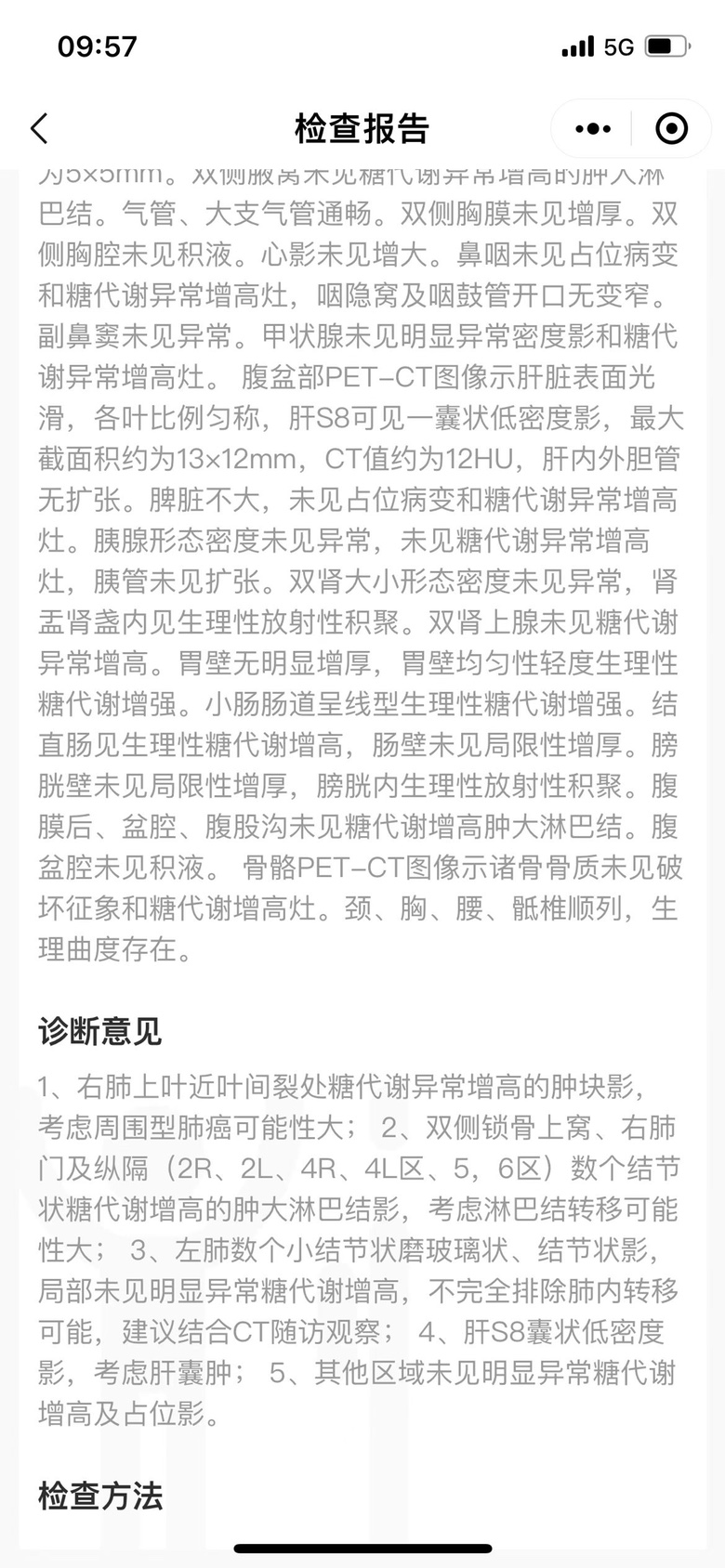Close the mini program with the circle button
The image size is (725, 1568).
(x=671, y=128)
